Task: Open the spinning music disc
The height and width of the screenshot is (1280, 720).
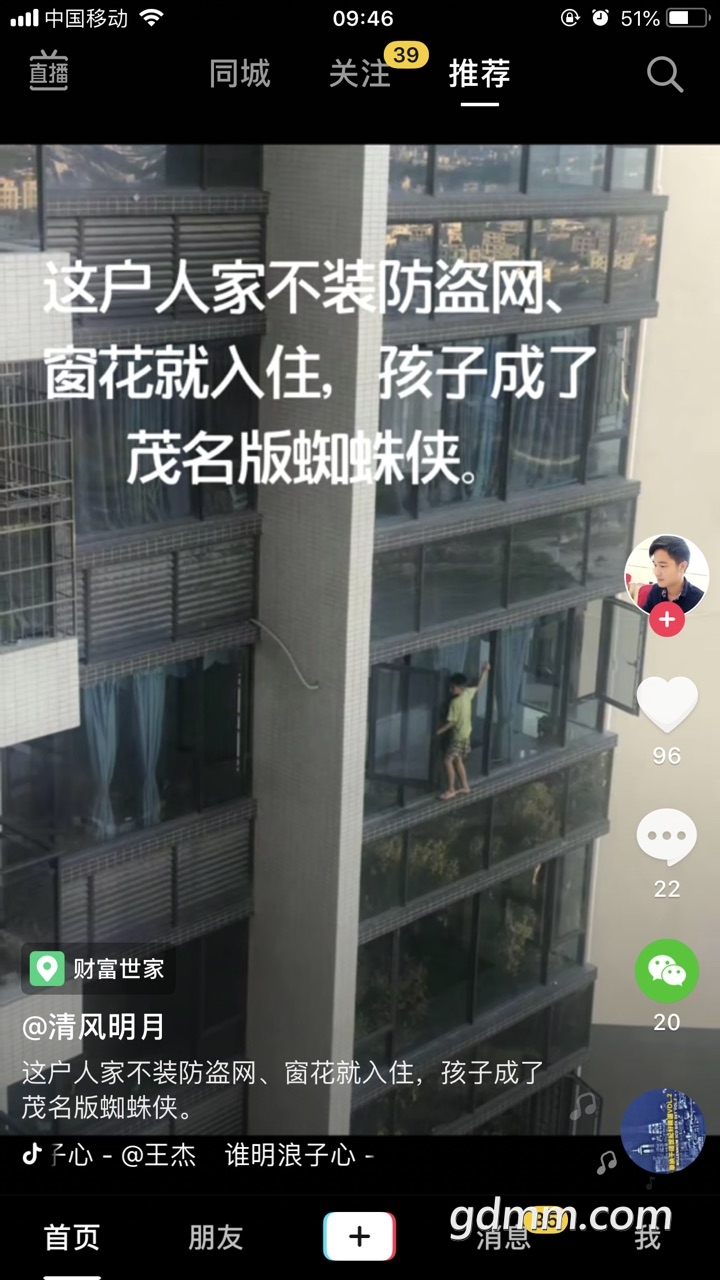Action: tap(663, 1132)
